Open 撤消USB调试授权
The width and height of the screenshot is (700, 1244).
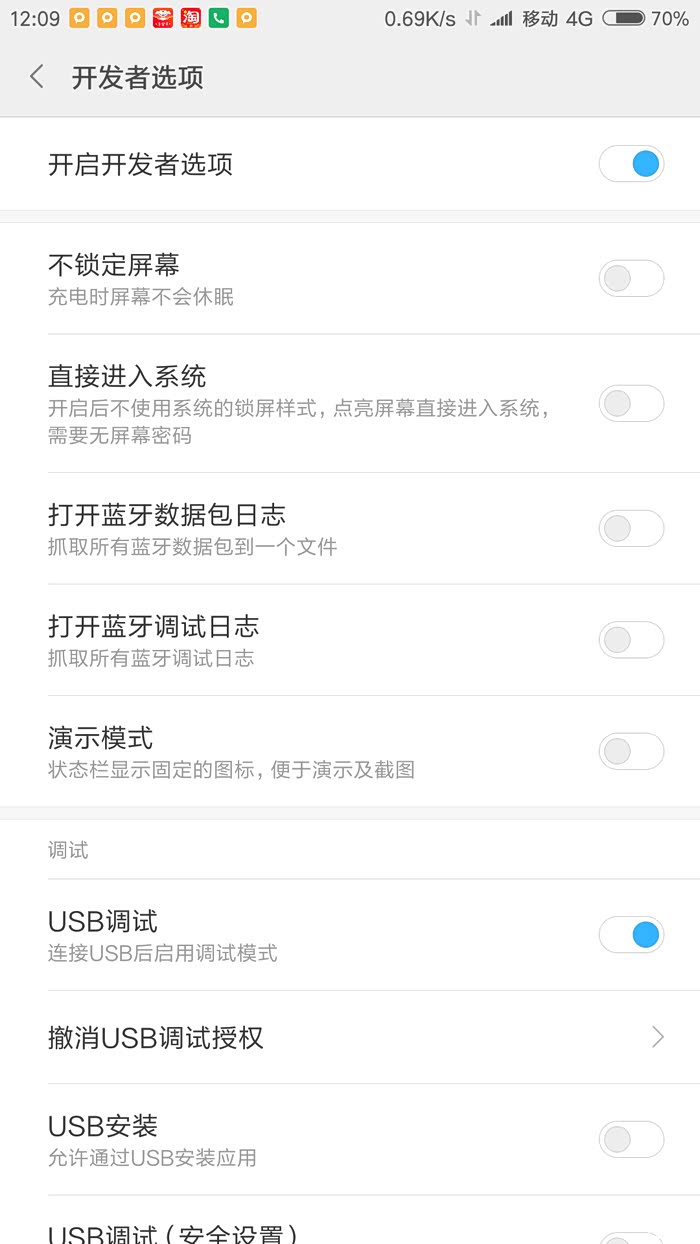tap(350, 1037)
